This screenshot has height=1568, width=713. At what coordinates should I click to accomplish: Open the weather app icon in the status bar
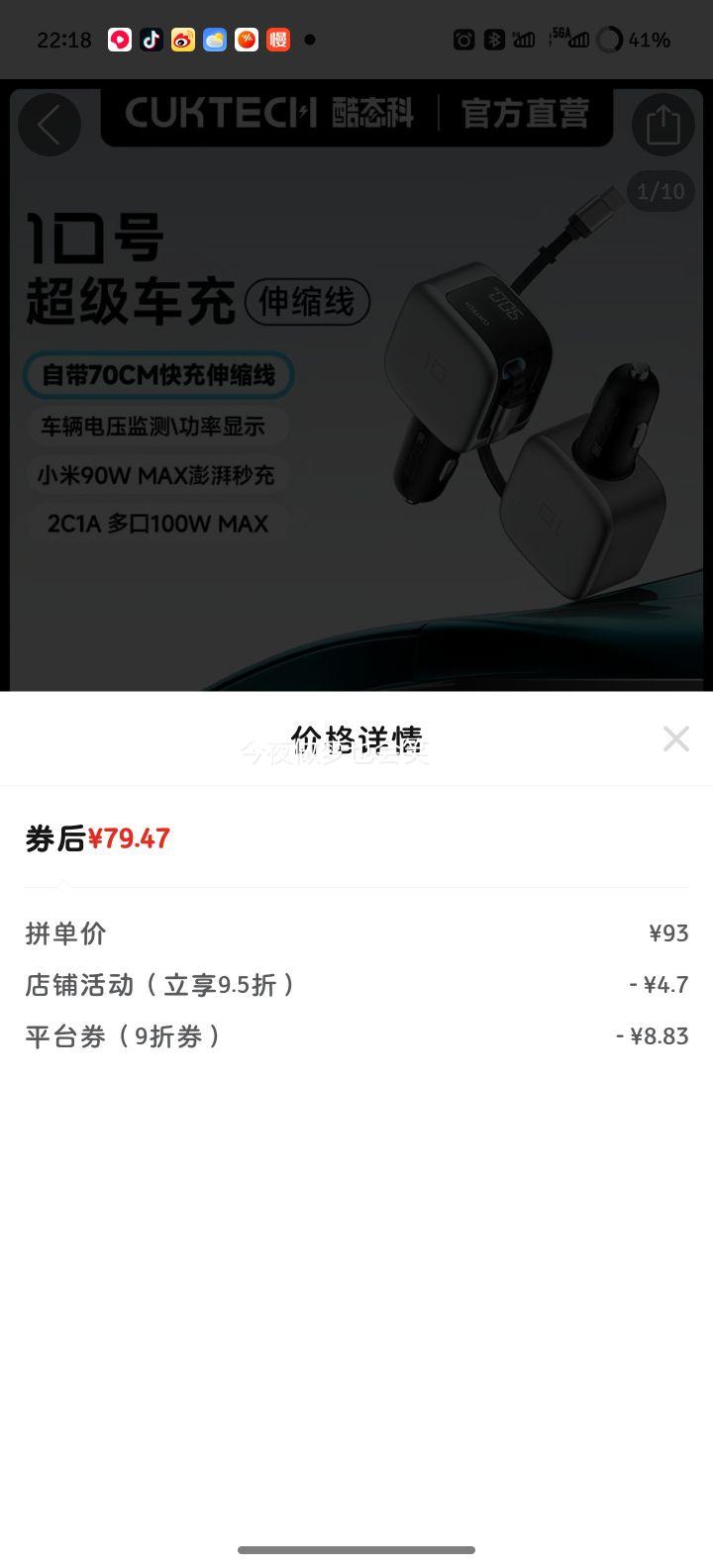214,41
